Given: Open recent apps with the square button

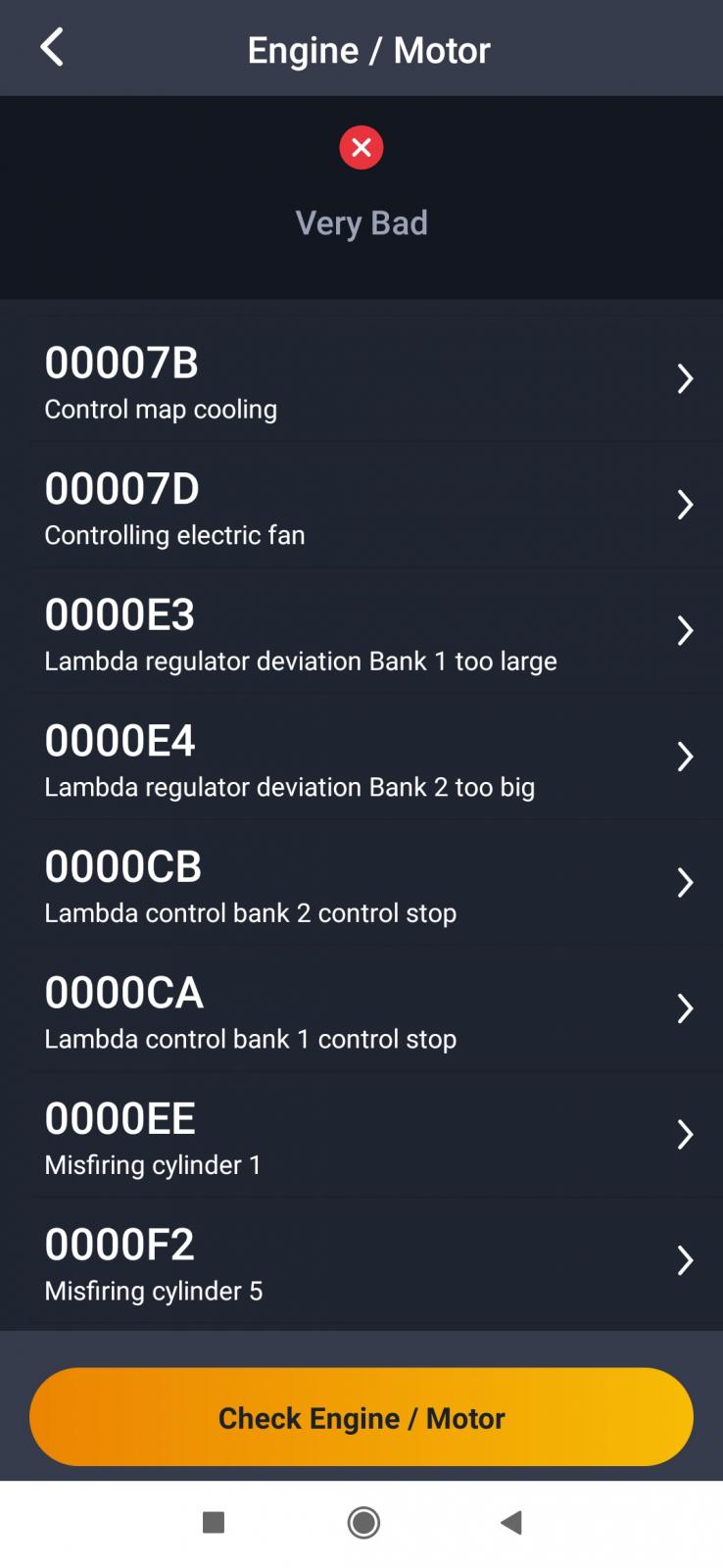Looking at the screenshot, I should (x=214, y=1522).
